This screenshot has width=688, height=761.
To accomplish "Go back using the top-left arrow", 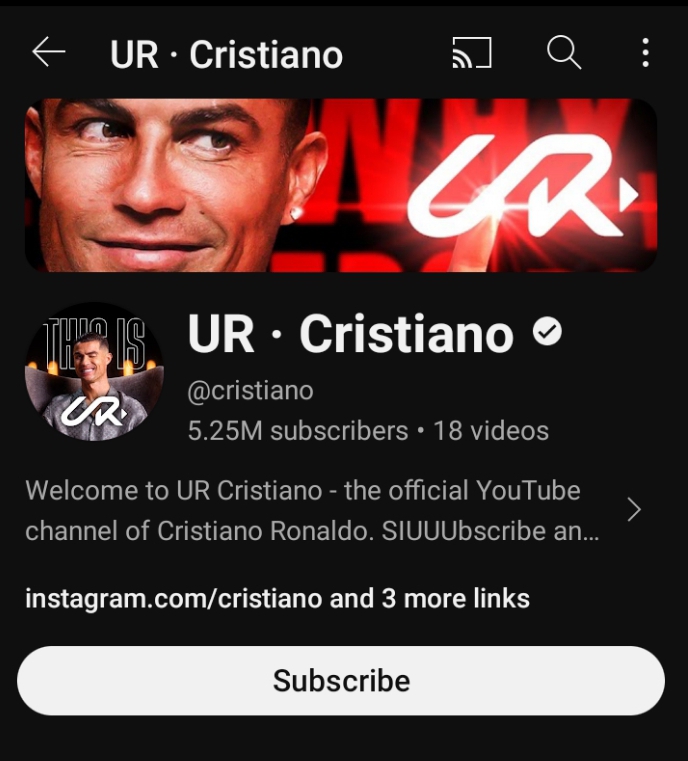I will [48, 53].
